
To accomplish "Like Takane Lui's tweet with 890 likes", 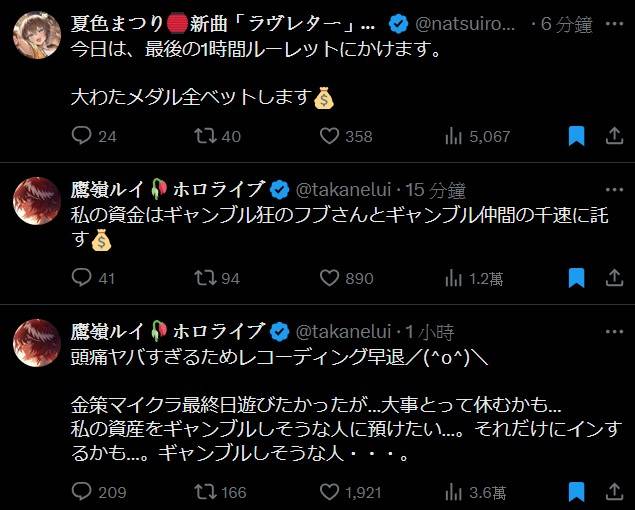I will (x=330, y=279).
